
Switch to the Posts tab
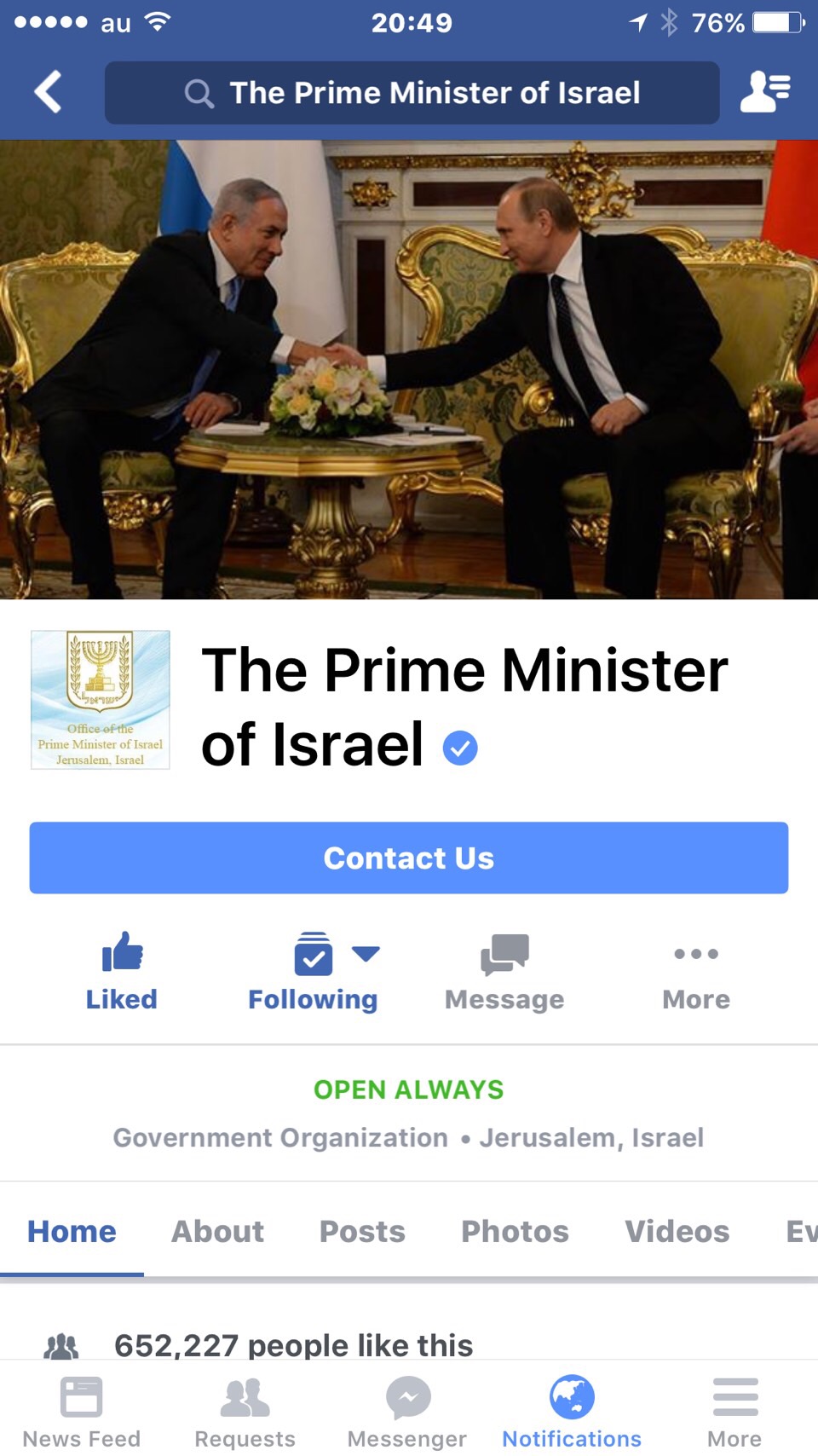[x=362, y=1231]
